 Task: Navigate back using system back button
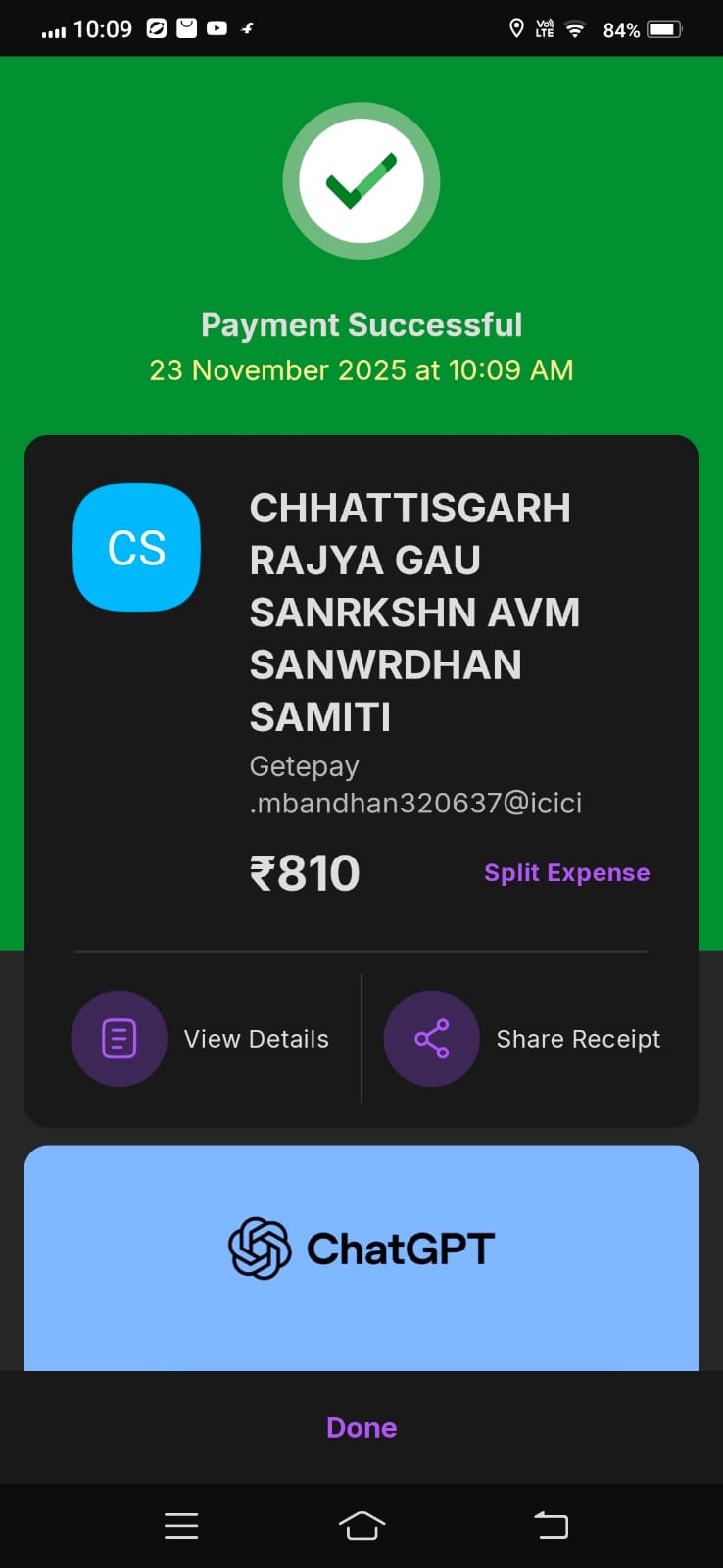(551, 1525)
